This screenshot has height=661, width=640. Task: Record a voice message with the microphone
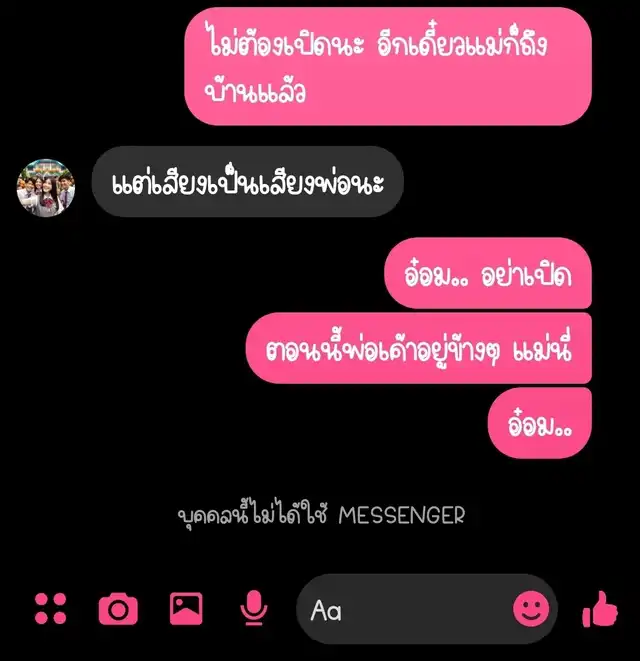(253, 608)
